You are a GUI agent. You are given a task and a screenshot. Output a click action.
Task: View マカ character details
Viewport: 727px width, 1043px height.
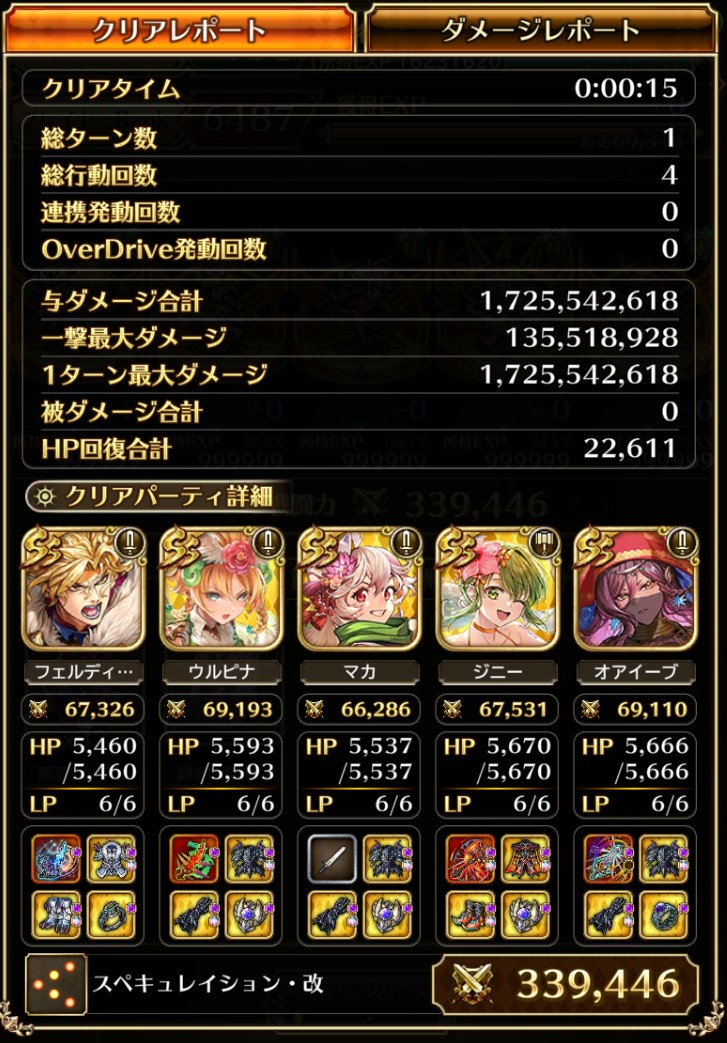(x=360, y=590)
